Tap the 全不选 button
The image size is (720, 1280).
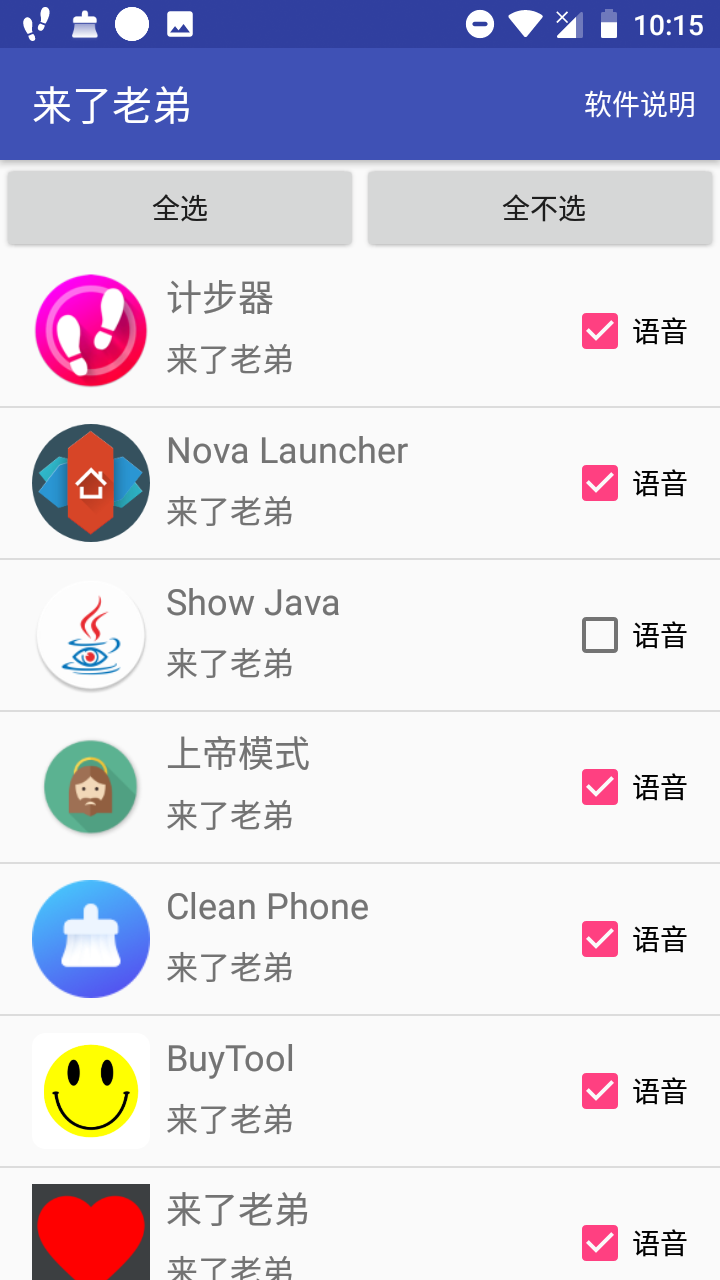click(x=540, y=208)
